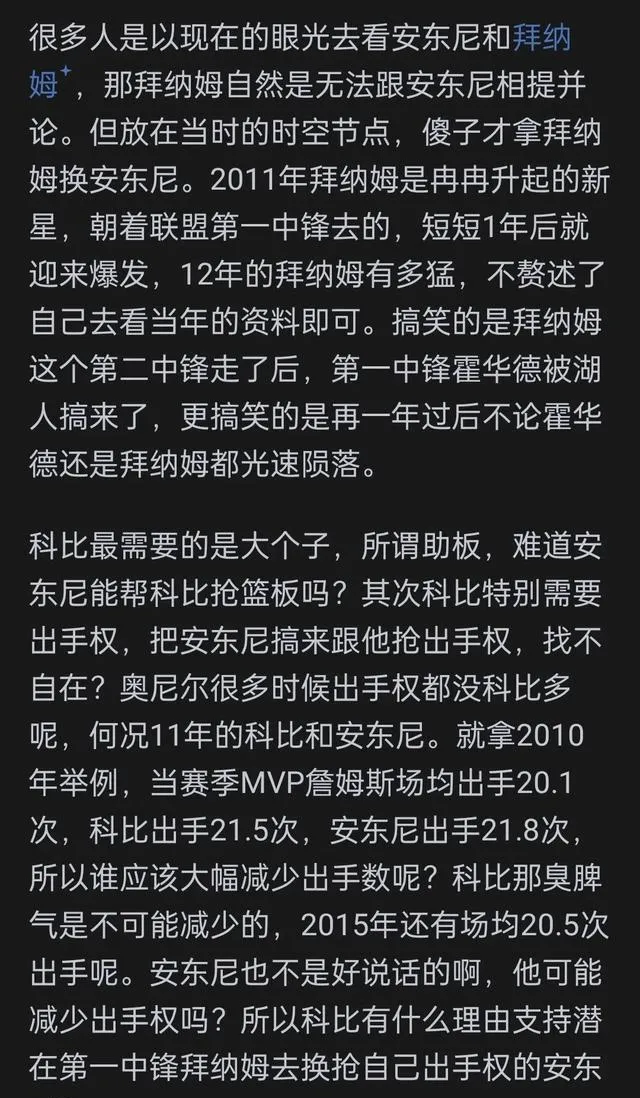Open the blue 拜纳姆 keyword link
640x1098 pixels.
point(541,39)
